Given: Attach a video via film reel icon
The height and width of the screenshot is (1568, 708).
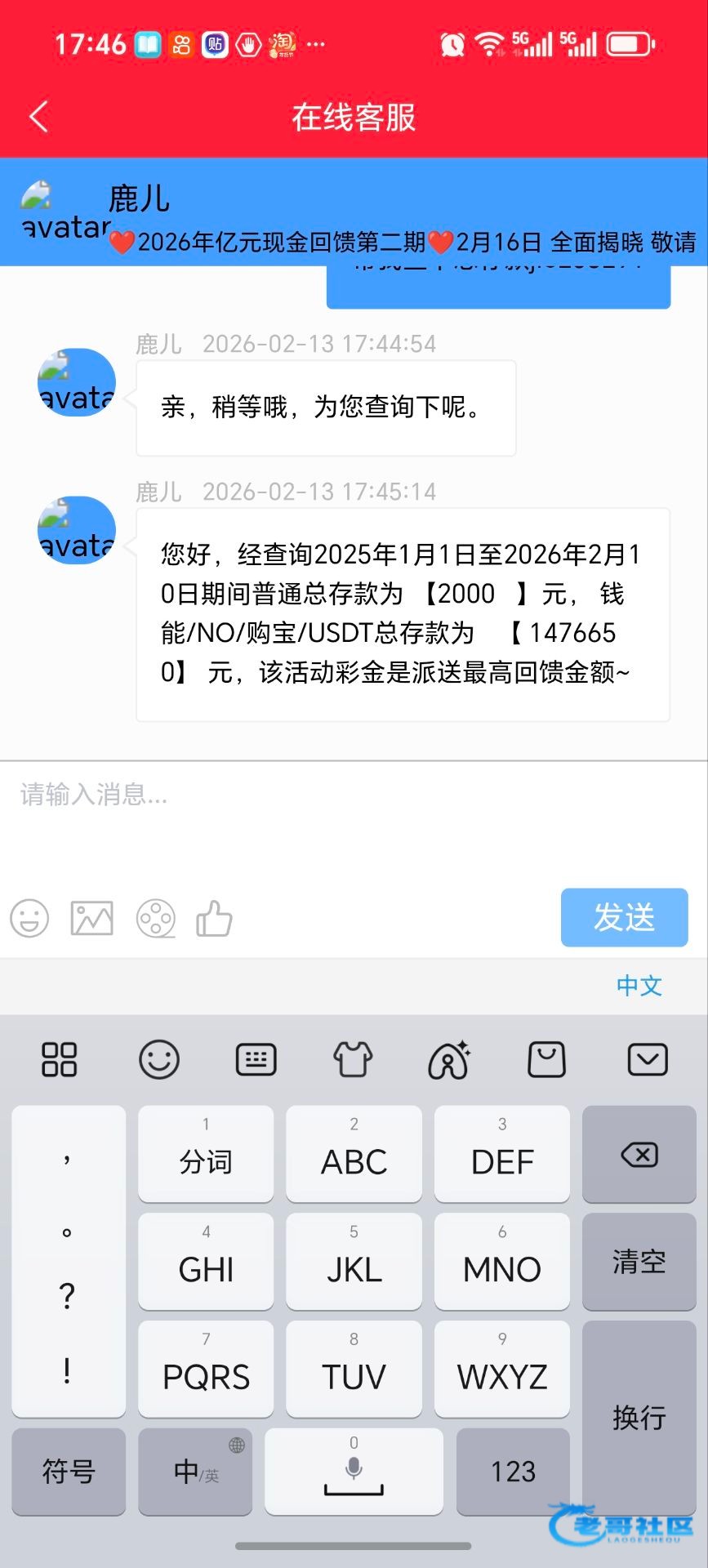Looking at the screenshot, I should [155, 919].
